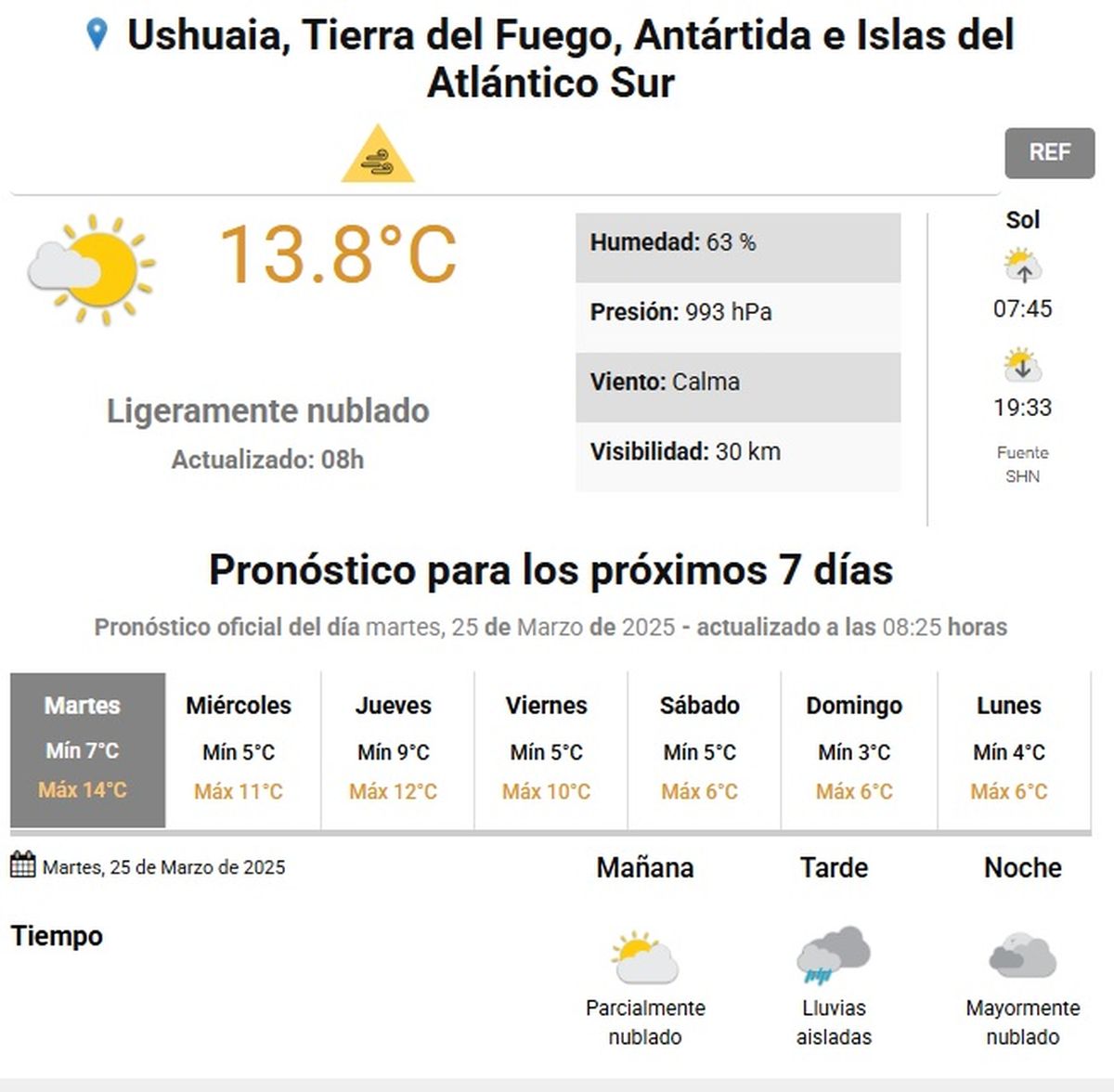This screenshot has height=1092, width=1114.
Task: Open the REF reference button
Action: click(x=1049, y=153)
